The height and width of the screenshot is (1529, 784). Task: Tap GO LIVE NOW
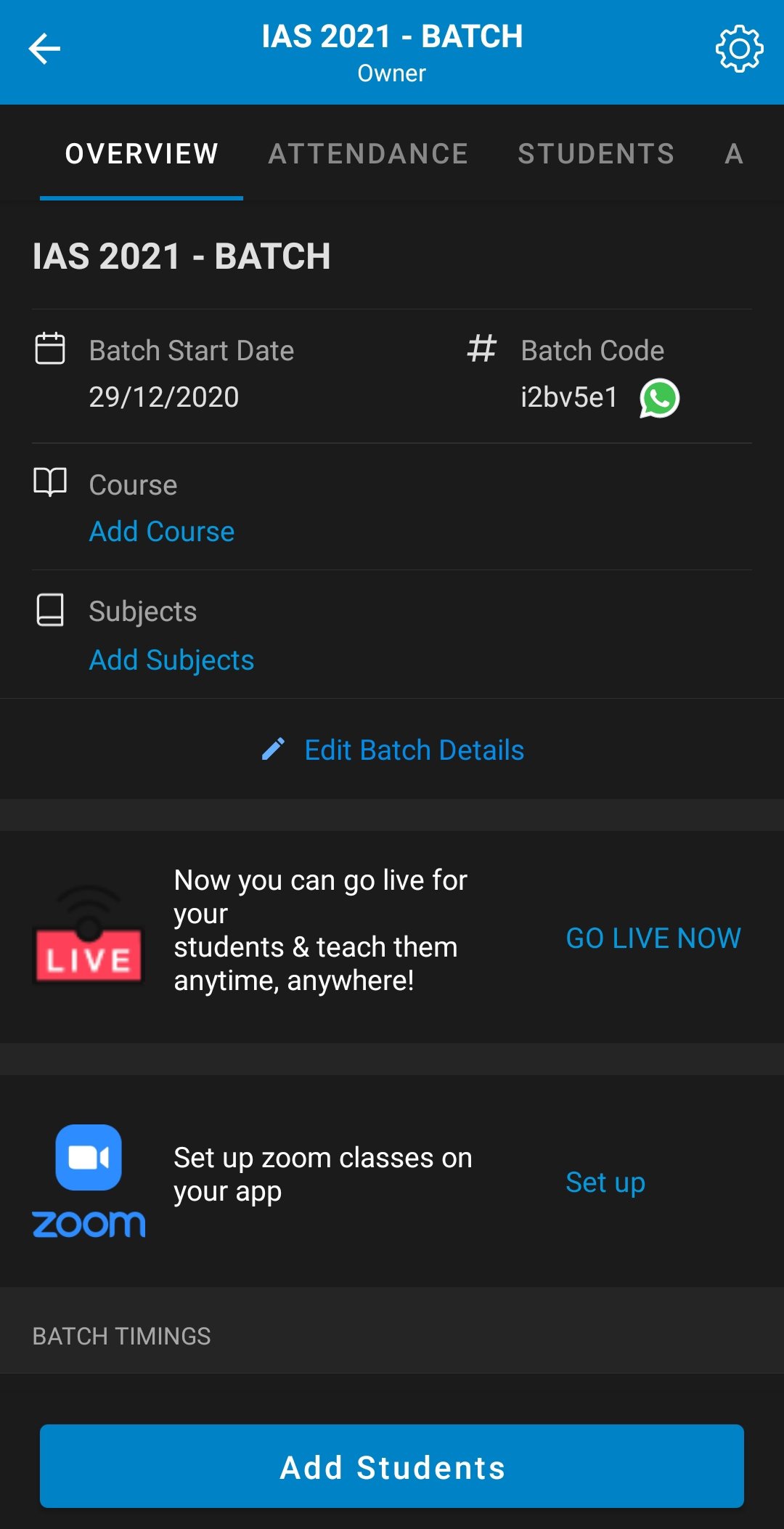653,938
